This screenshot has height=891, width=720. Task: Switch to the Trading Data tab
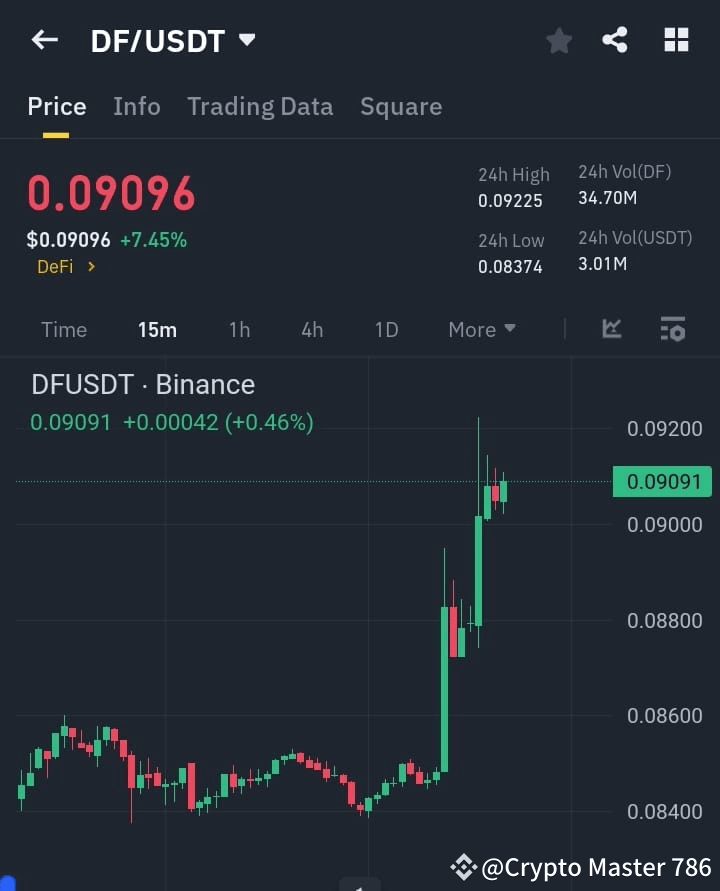(x=260, y=106)
